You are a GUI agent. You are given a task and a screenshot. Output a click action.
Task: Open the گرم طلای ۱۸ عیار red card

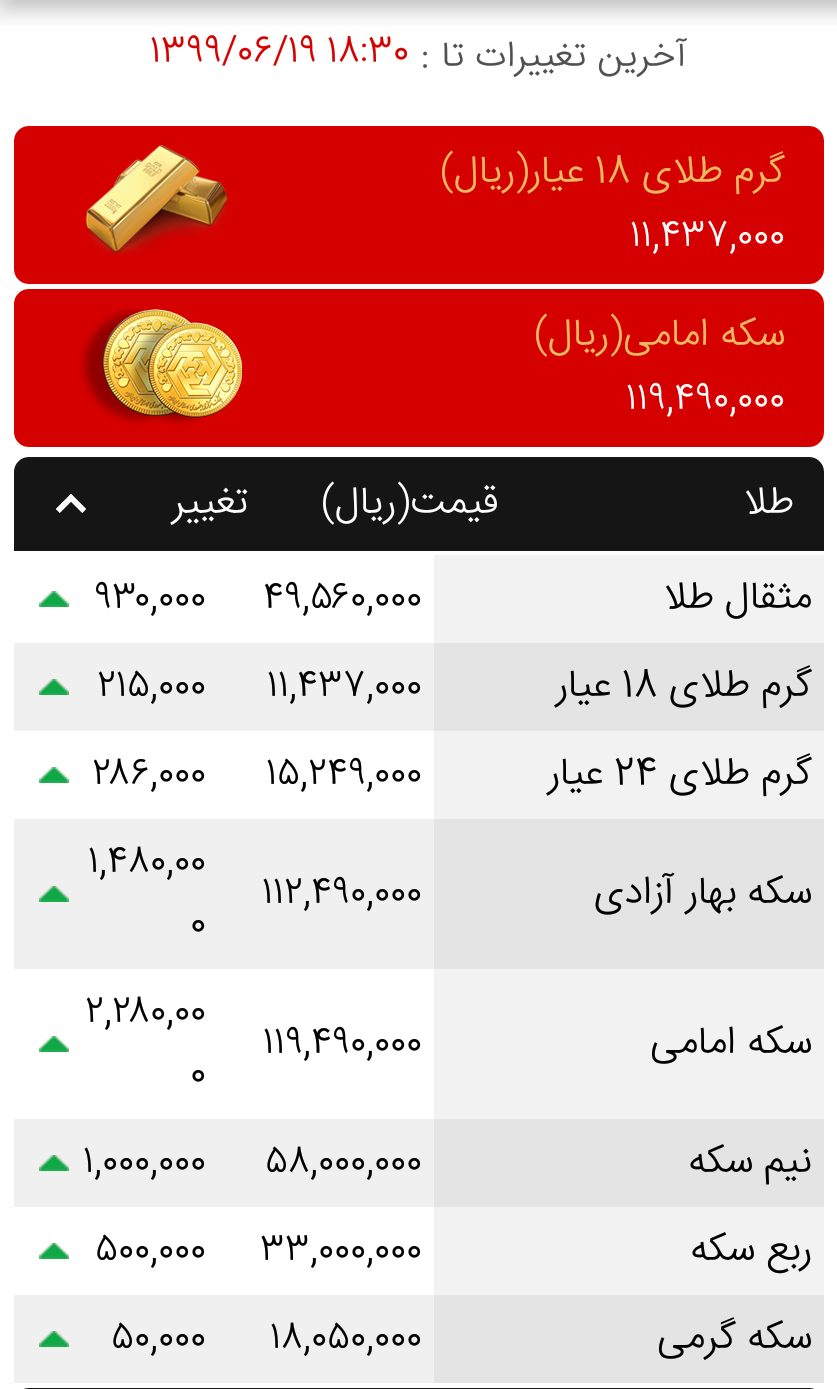pyautogui.click(x=419, y=205)
